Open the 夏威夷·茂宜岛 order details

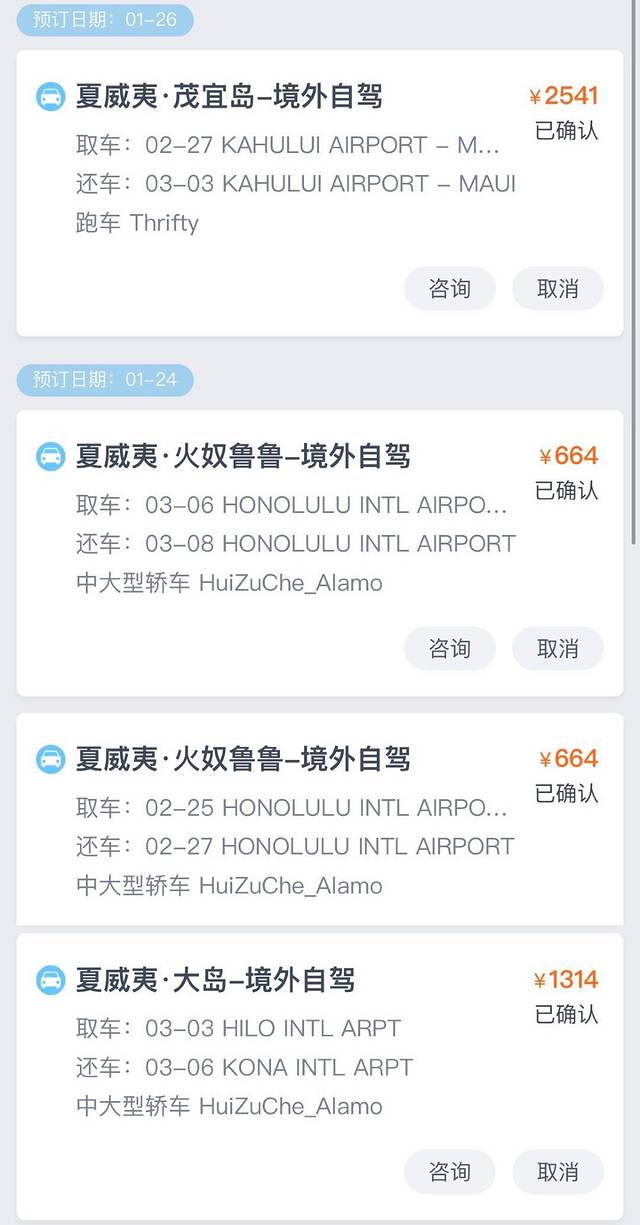point(229,97)
